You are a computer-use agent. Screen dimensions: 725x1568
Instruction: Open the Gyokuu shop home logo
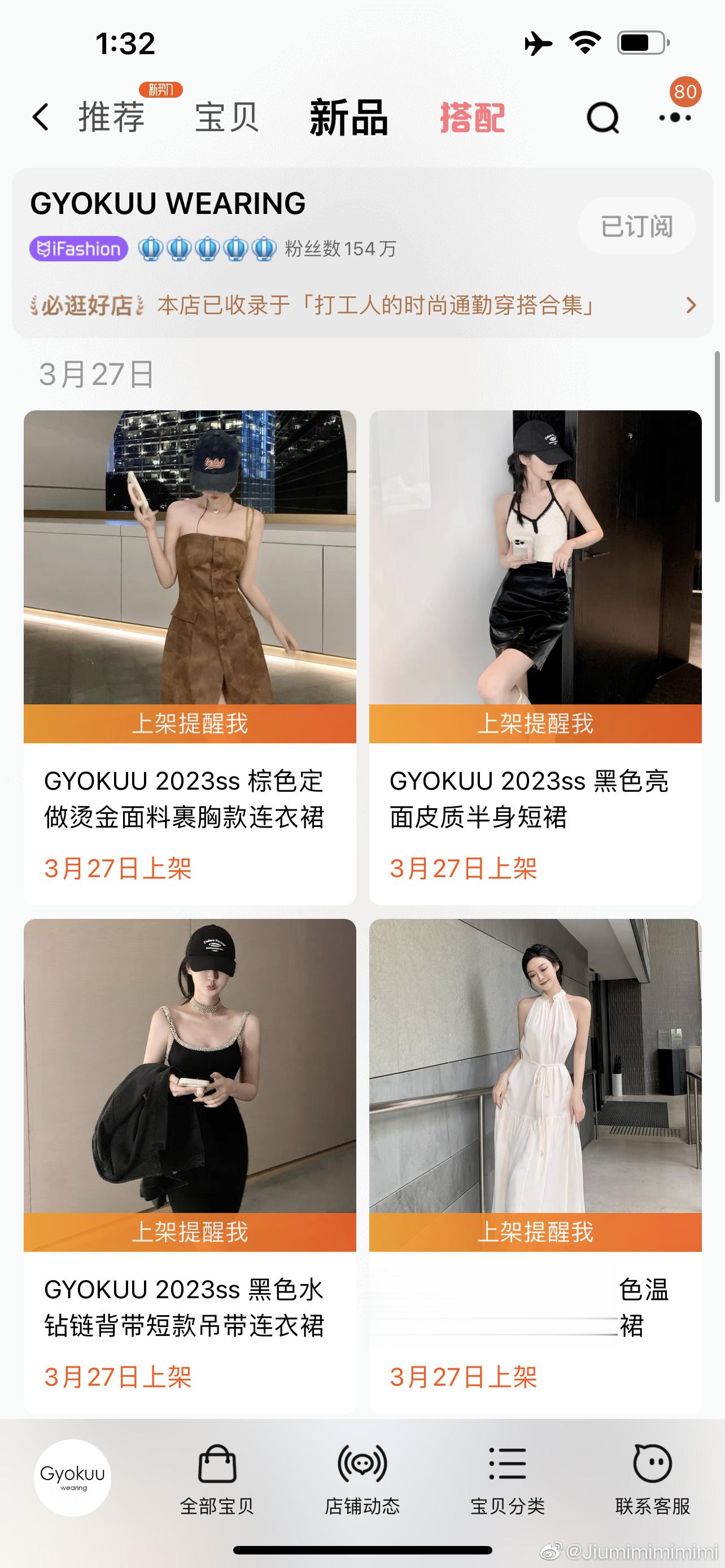(72, 1477)
